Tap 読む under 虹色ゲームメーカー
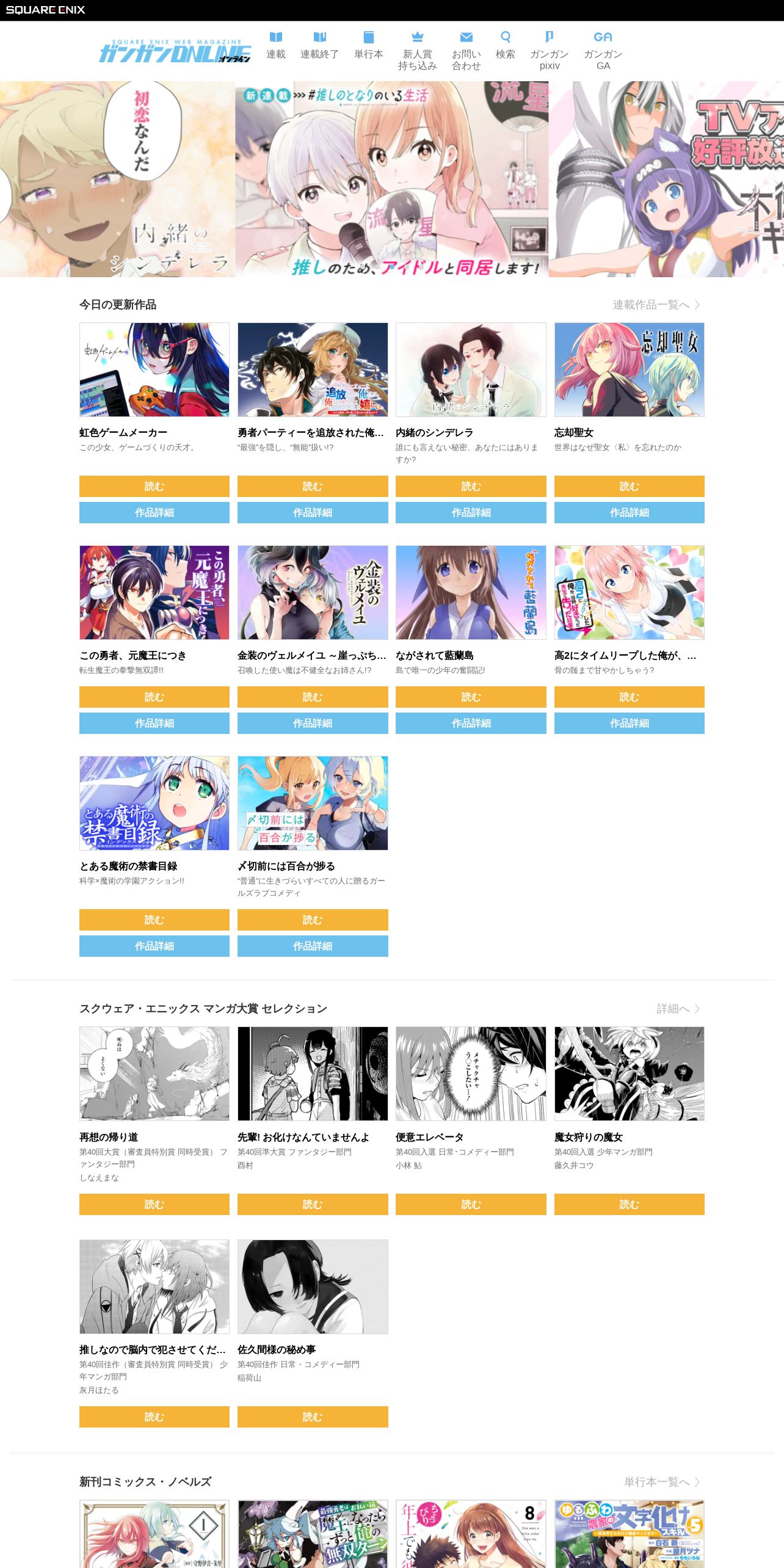 (154, 486)
